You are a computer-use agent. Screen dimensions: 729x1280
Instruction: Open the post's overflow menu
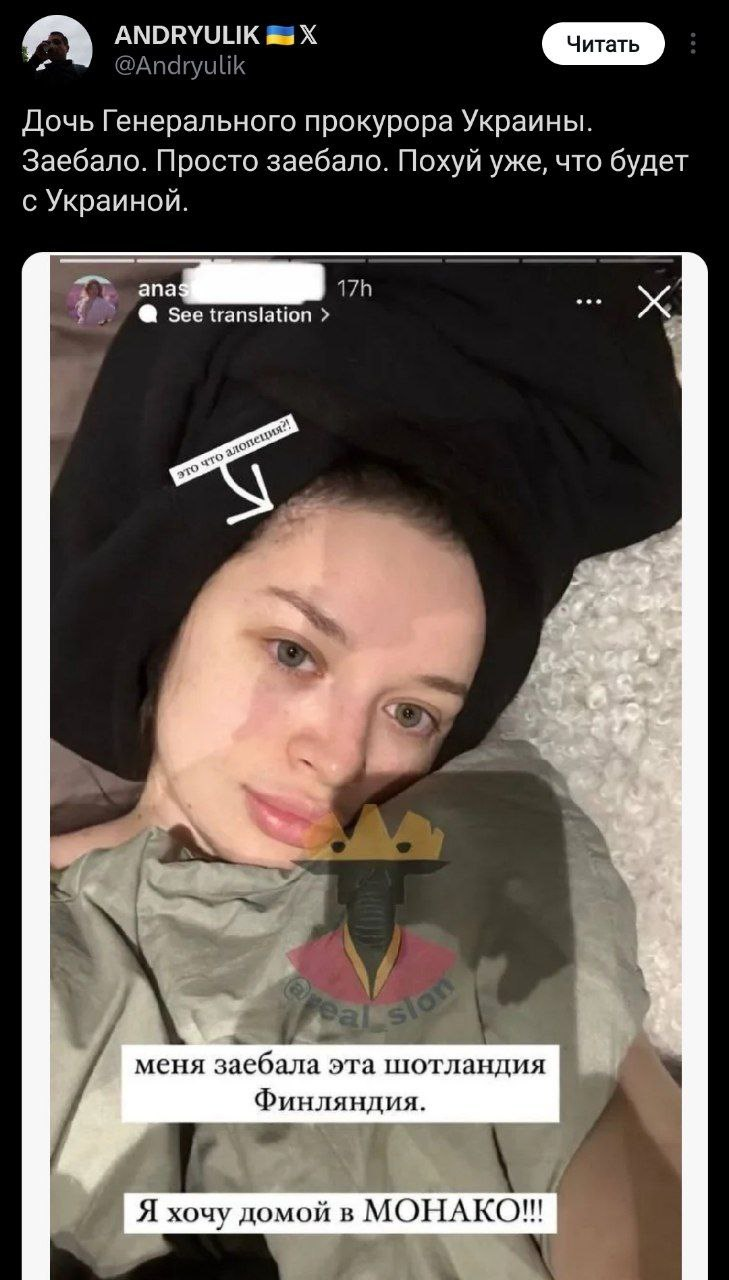(x=694, y=44)
